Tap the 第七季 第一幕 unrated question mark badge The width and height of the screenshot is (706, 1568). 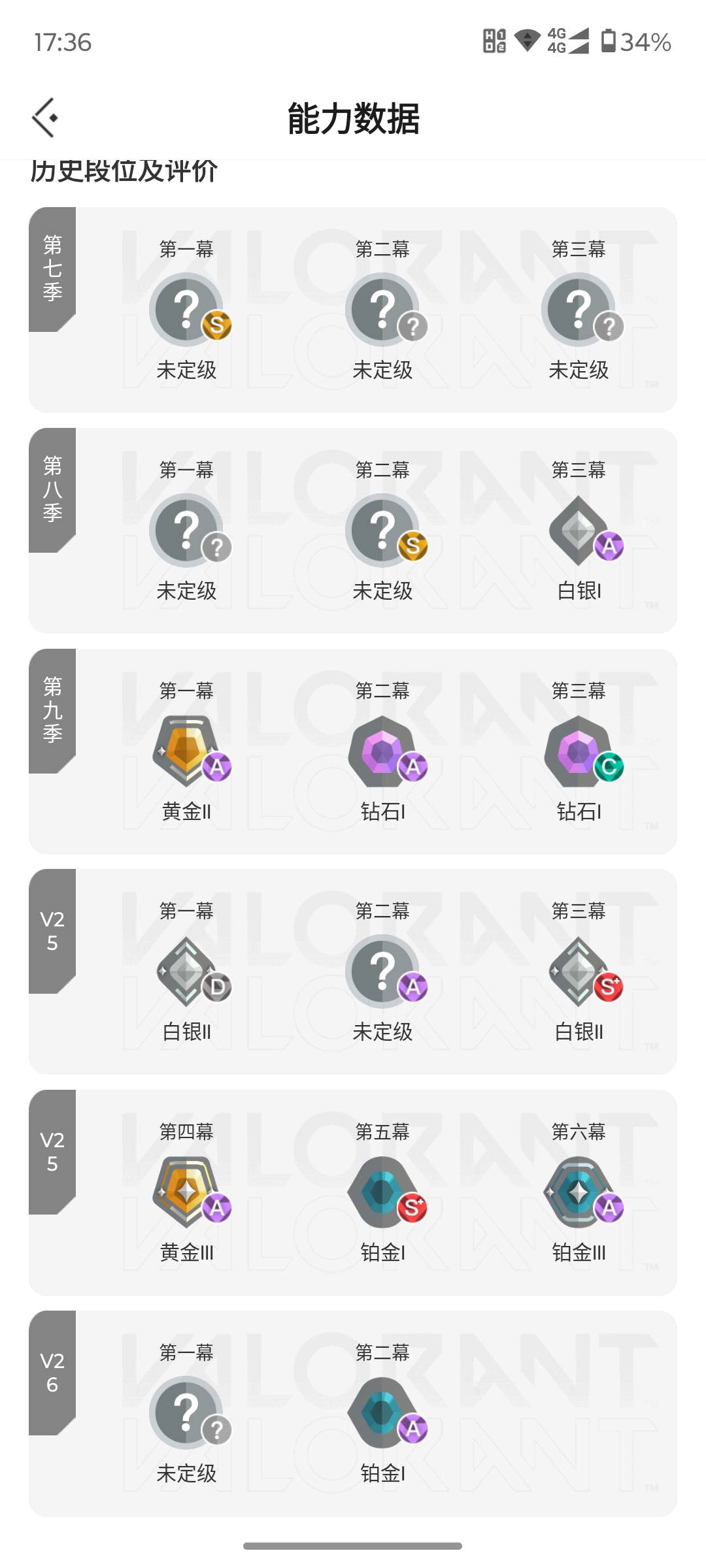tap(186, 307)
